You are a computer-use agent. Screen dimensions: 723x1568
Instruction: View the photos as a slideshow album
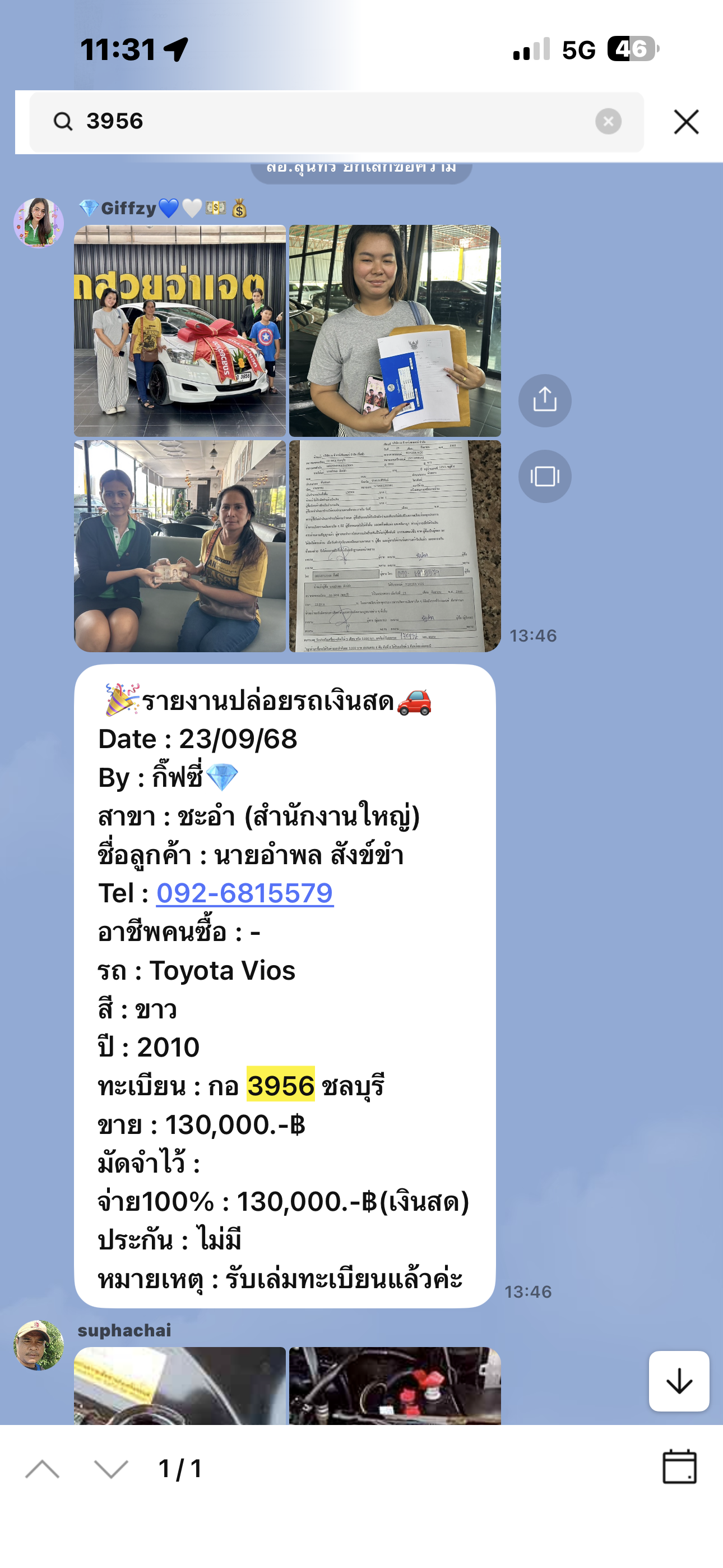(545, 476)
